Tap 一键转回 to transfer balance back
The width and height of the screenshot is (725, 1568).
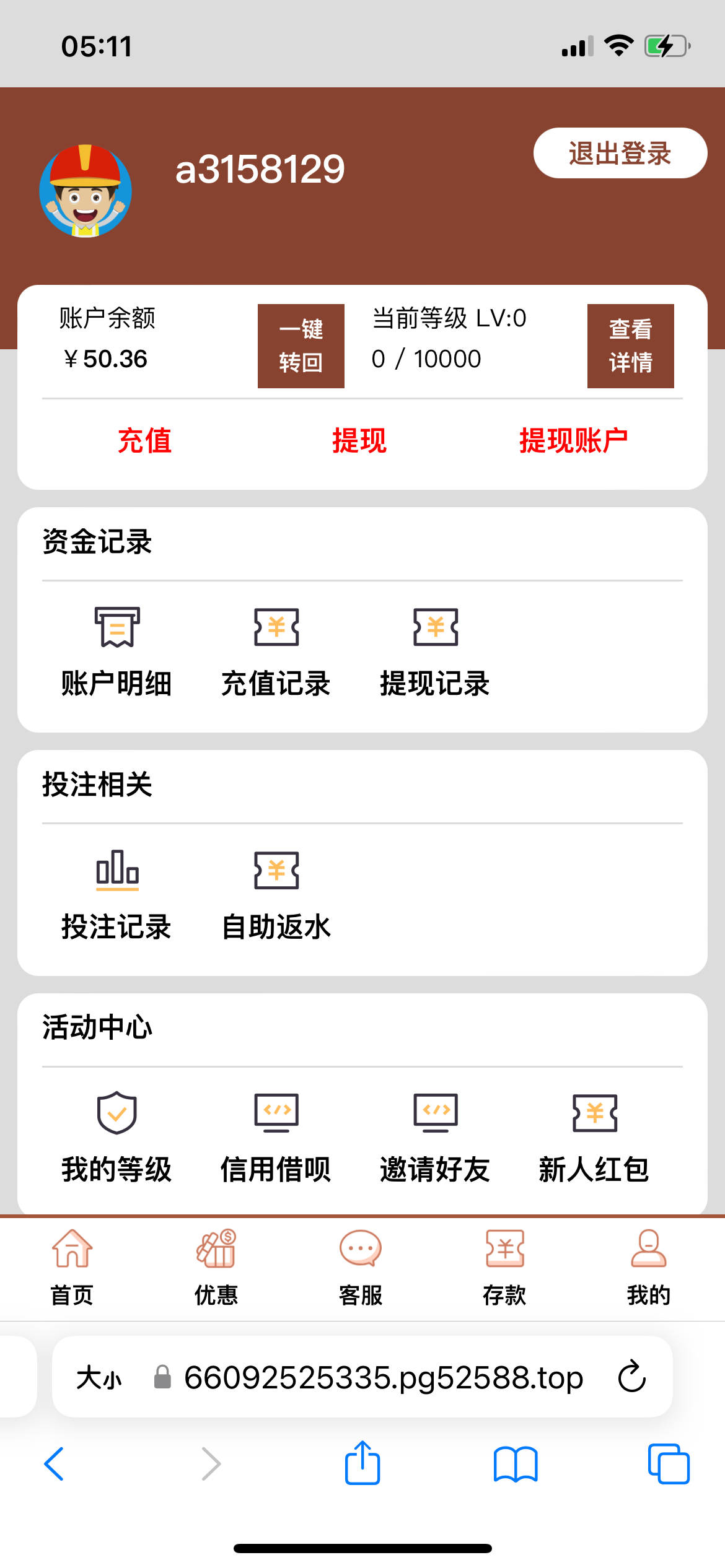tap(301, 346)
